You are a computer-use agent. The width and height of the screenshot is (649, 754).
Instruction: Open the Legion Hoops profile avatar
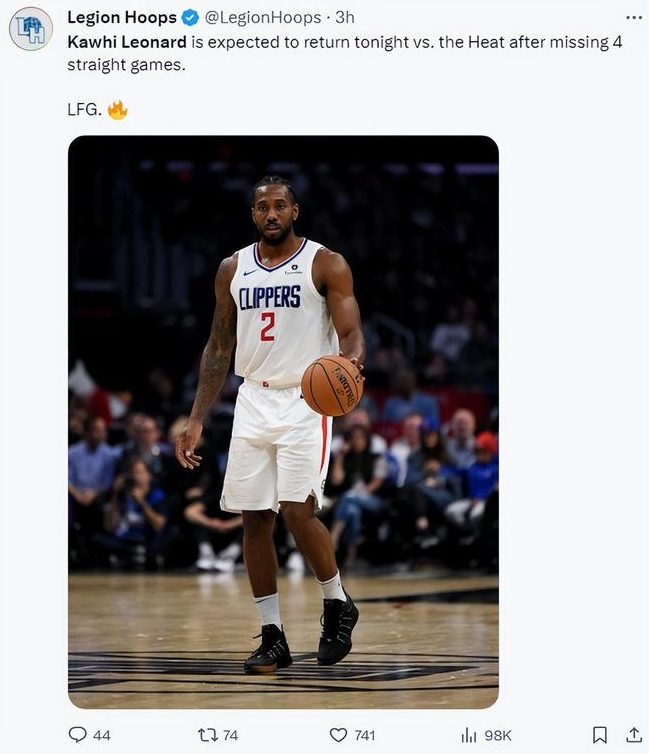pos(31,29)
